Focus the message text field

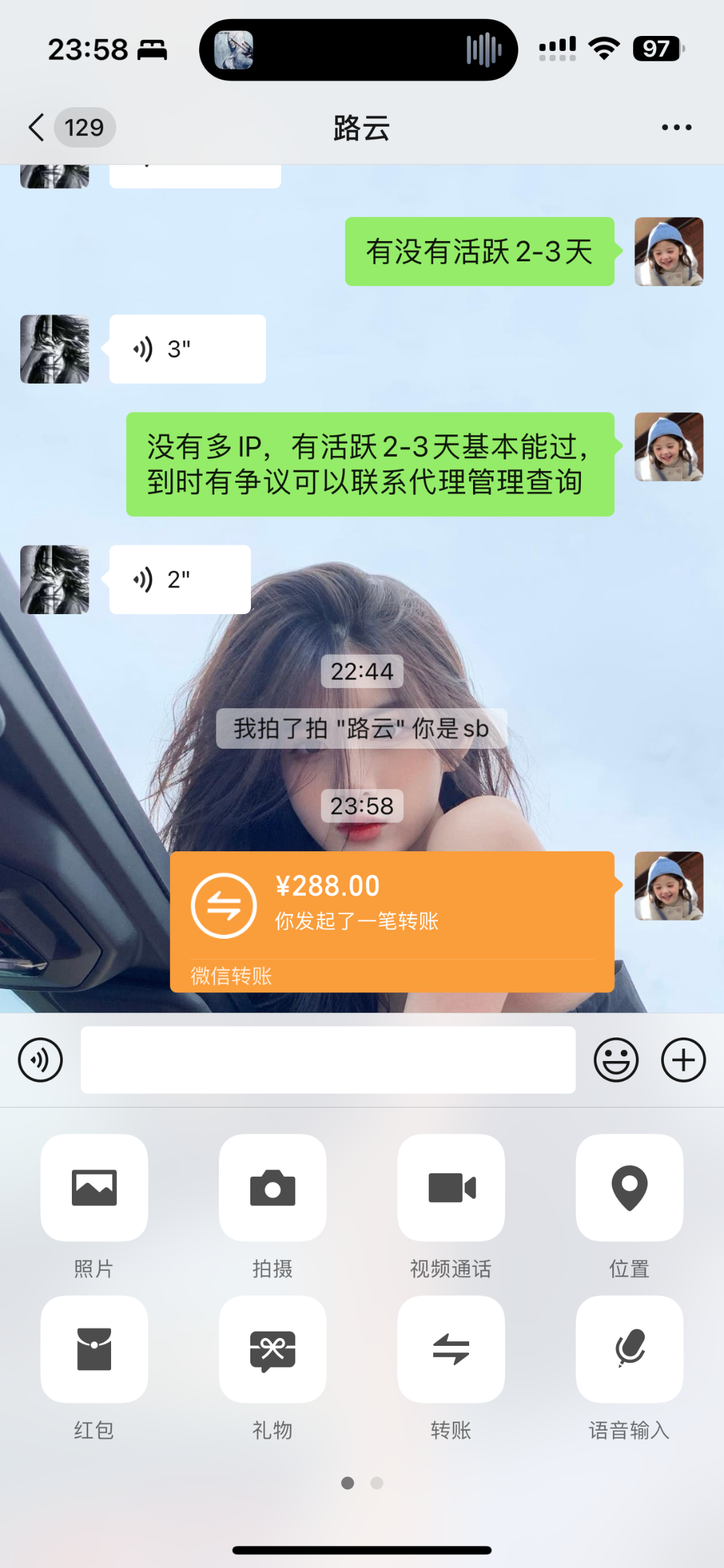tap(328, 1060)
